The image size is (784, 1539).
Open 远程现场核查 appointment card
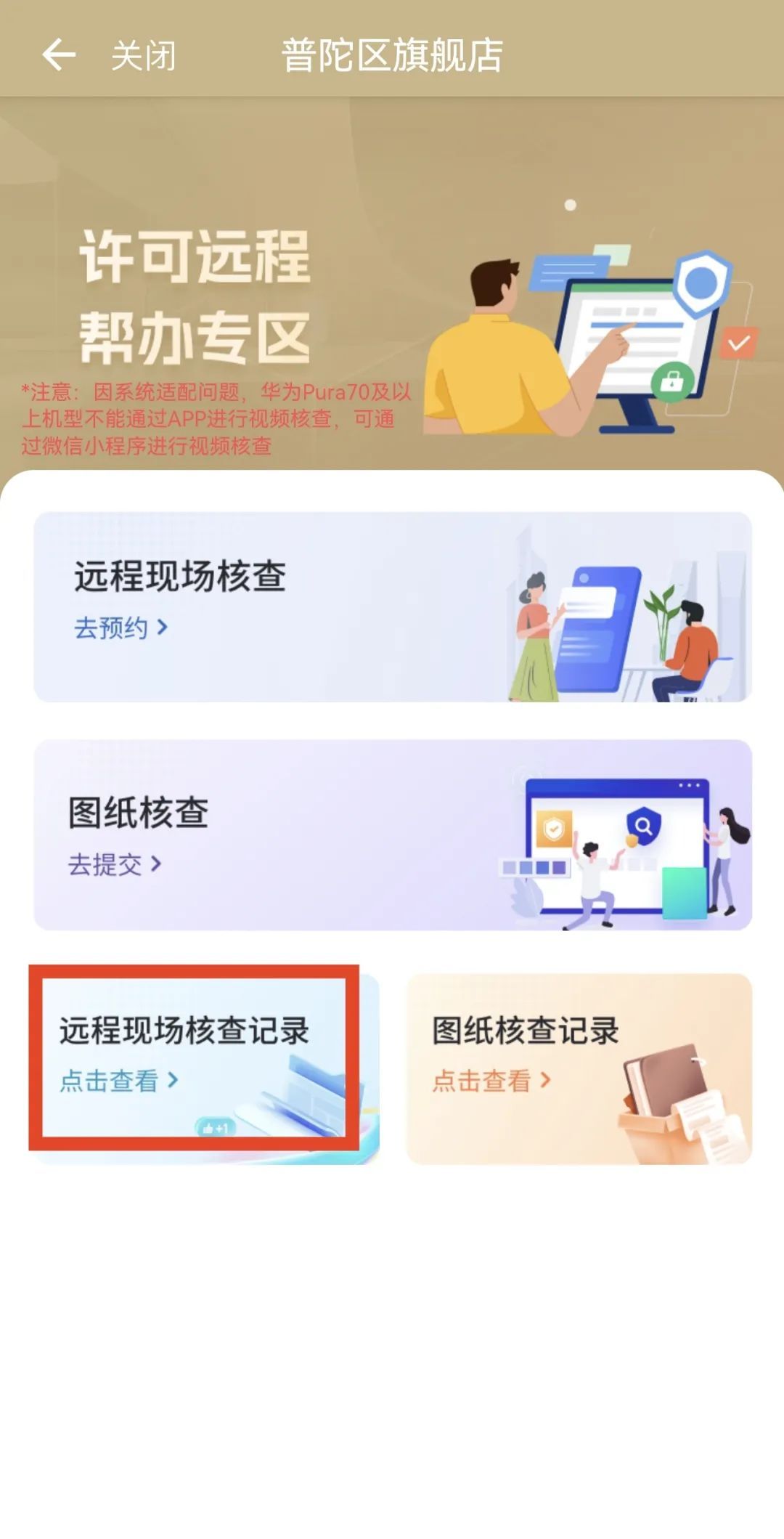point(392,606)
